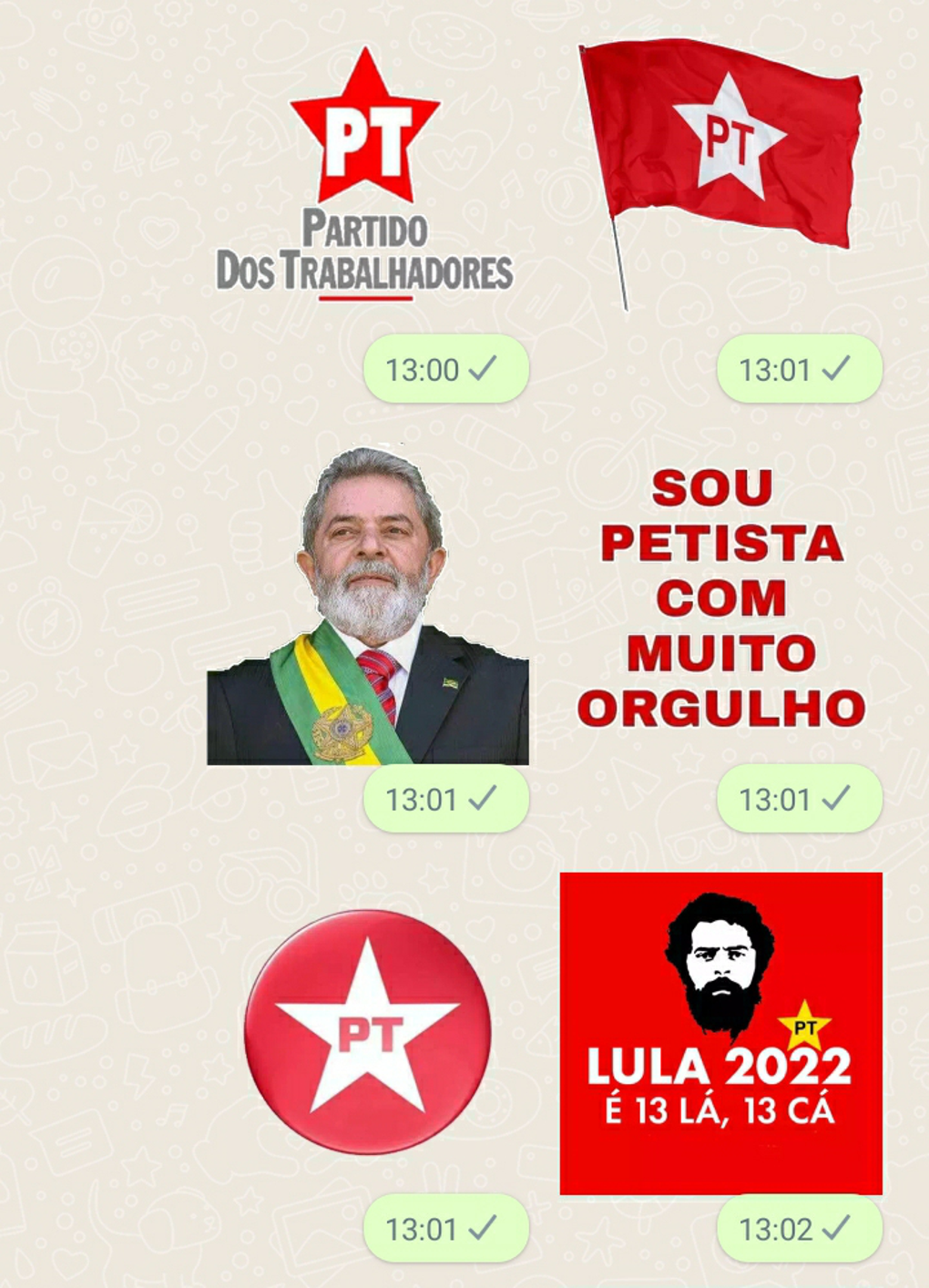This screenshot has width=929, height=1288.
Task: Click the checkmark beside the flag sticker timestamp
Action: [834, 369]
